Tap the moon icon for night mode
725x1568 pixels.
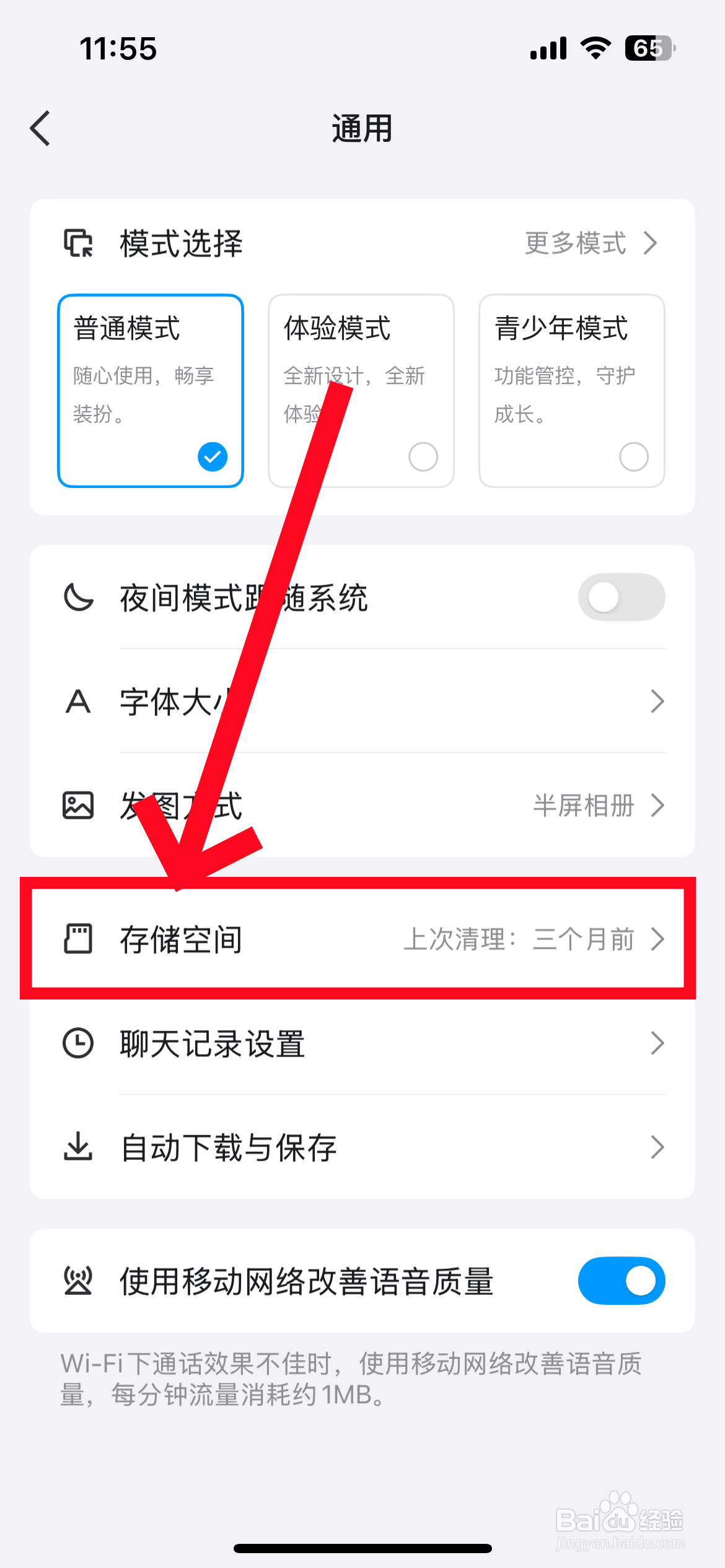coord(78,596)
